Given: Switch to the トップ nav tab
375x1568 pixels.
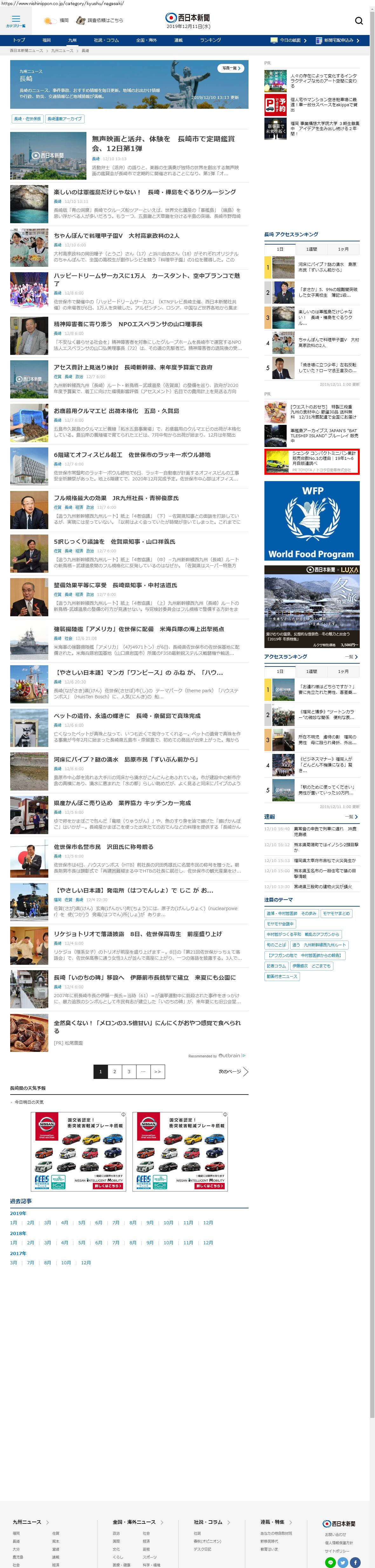Looking at the screenshot, I should pos(19,40).
